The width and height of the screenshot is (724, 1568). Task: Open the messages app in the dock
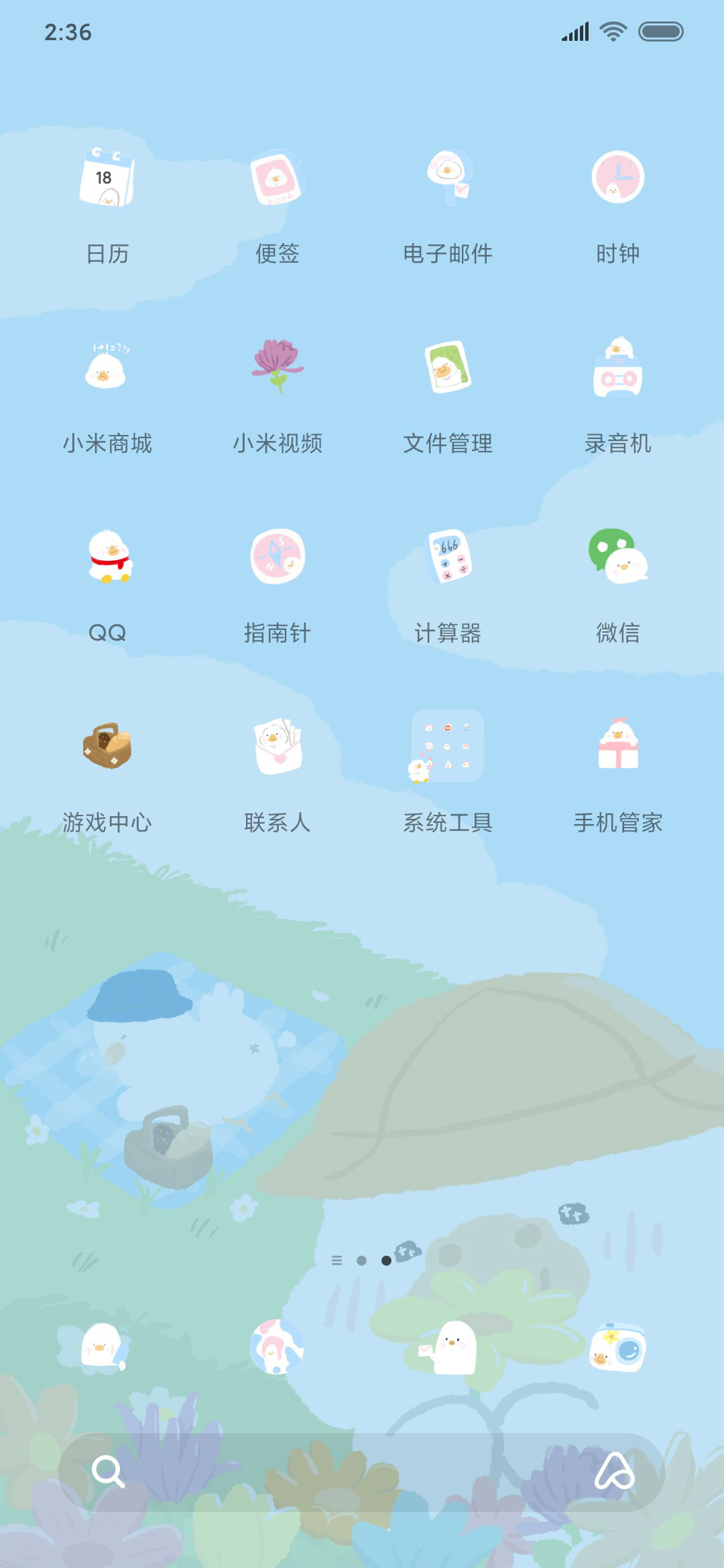tap(448, 1348)
